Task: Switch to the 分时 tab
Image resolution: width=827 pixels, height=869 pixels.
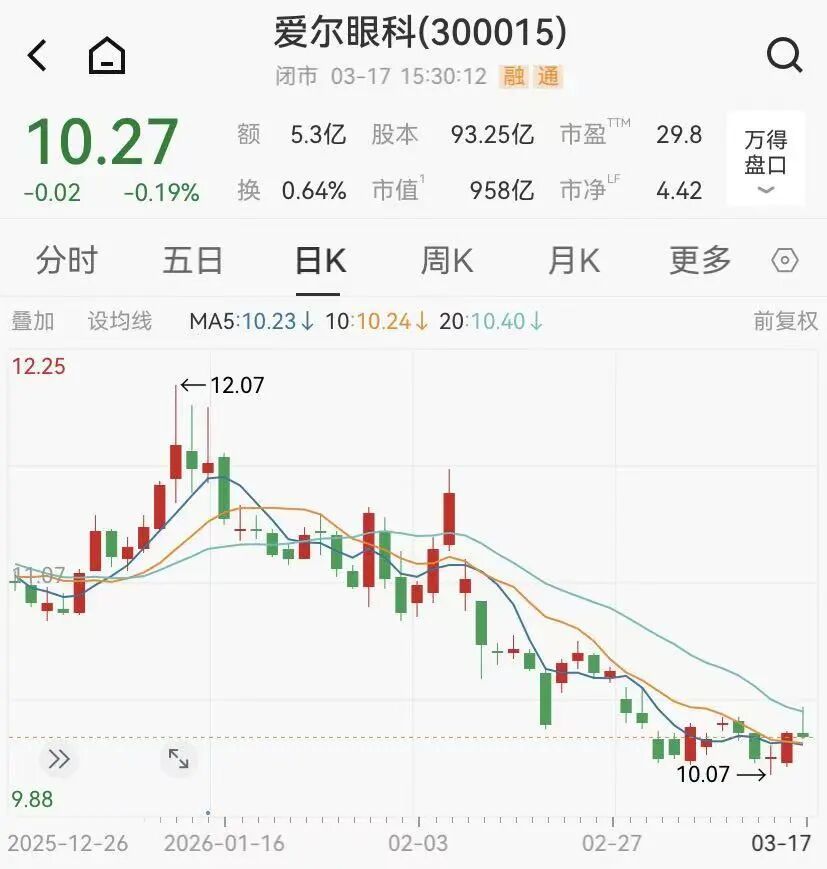Action: [x=67, y=261]
